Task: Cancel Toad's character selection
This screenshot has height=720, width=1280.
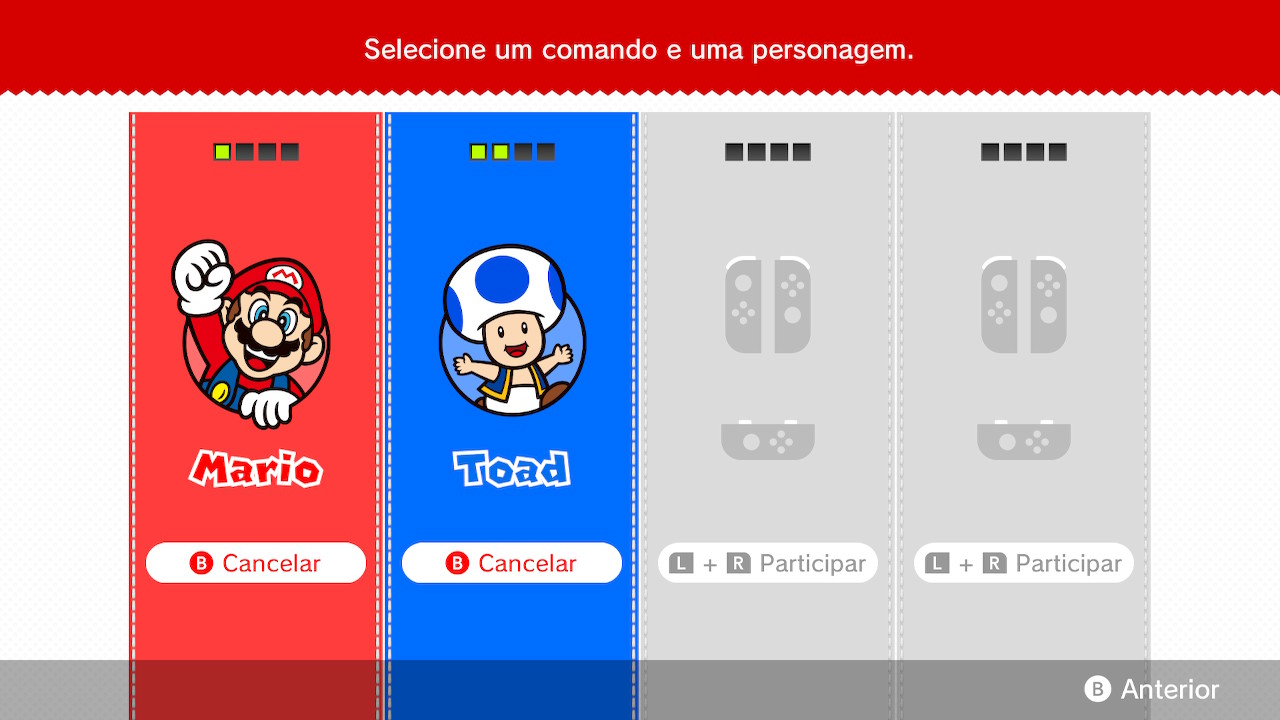Action: (x=512, y=563)
